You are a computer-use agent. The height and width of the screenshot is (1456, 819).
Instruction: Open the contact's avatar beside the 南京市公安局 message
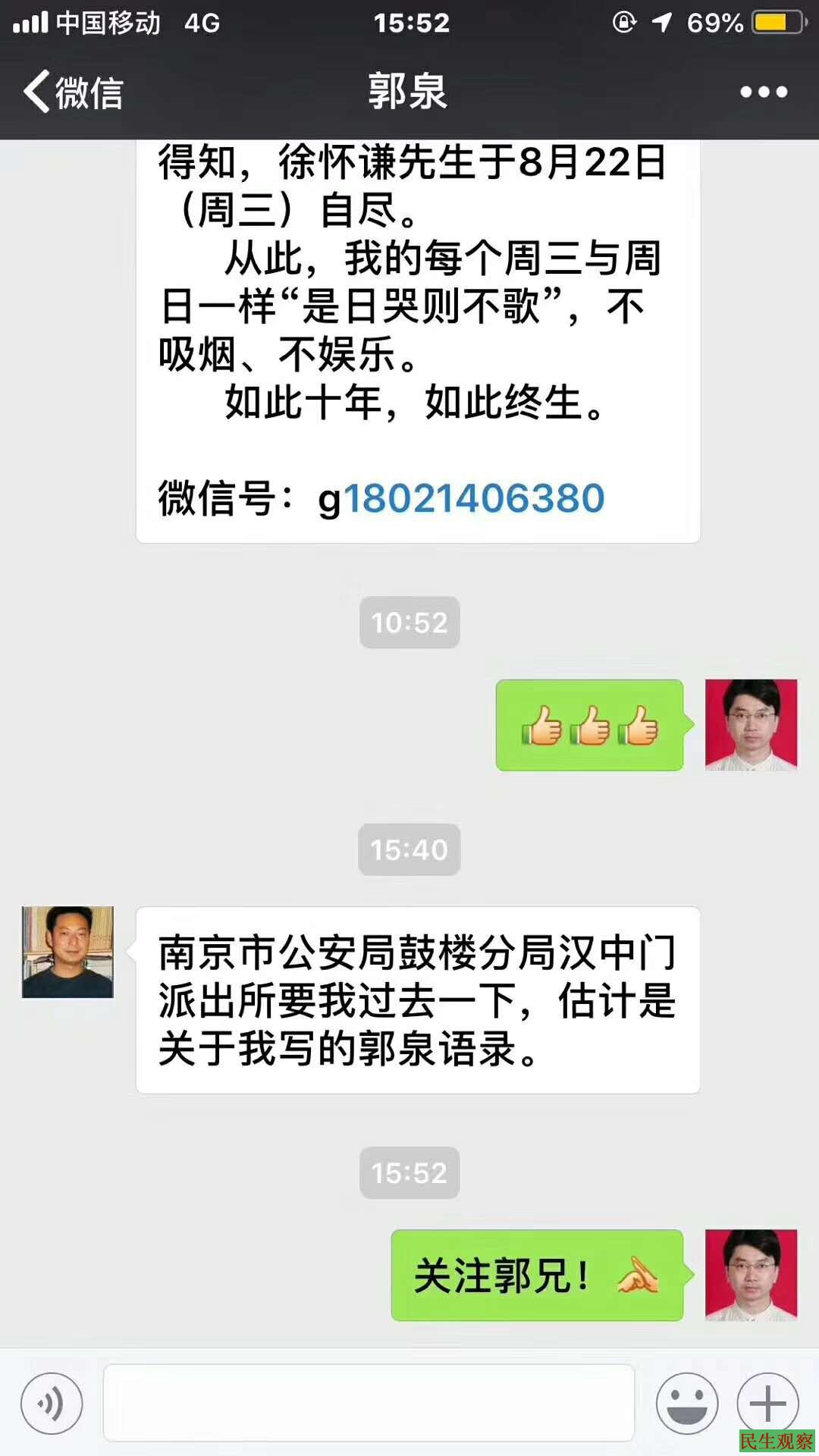point(67,952)
